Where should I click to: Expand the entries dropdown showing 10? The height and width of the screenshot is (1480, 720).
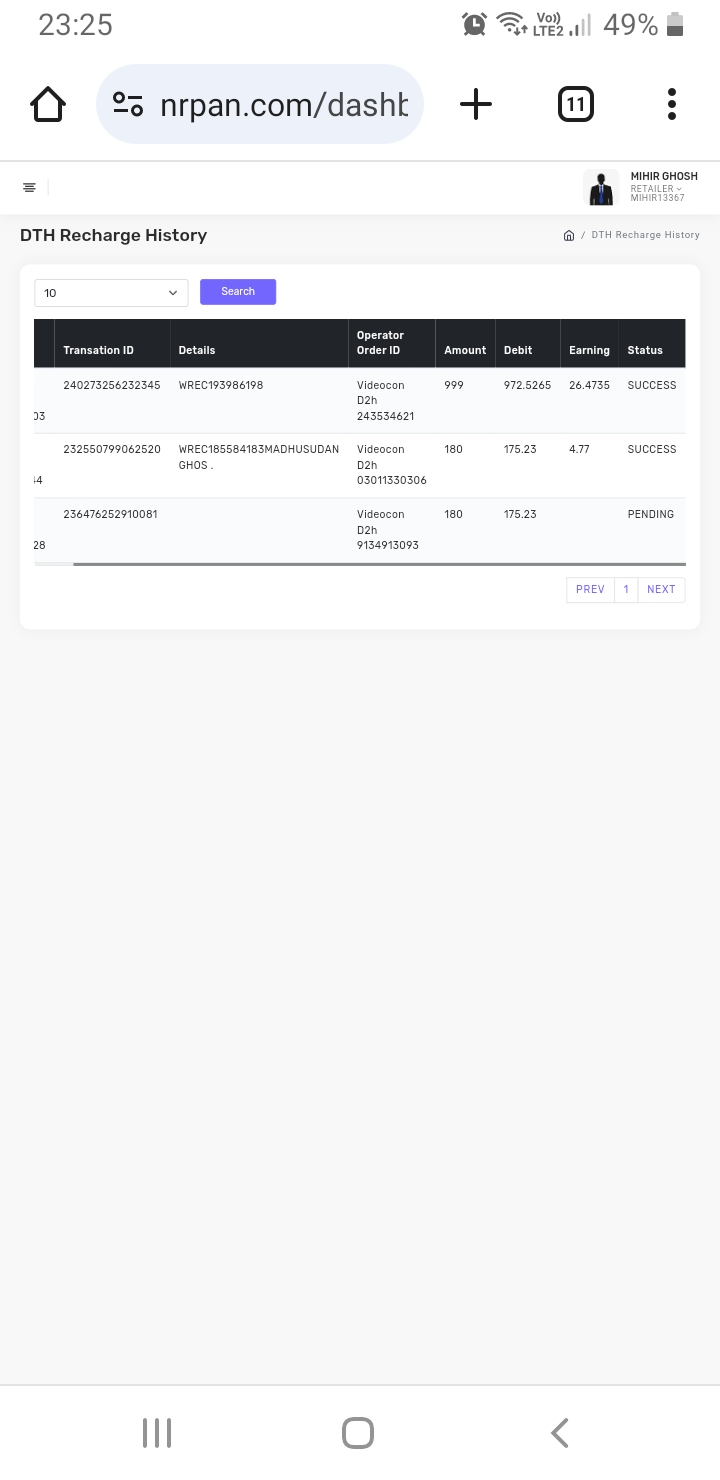coord(111,293)
